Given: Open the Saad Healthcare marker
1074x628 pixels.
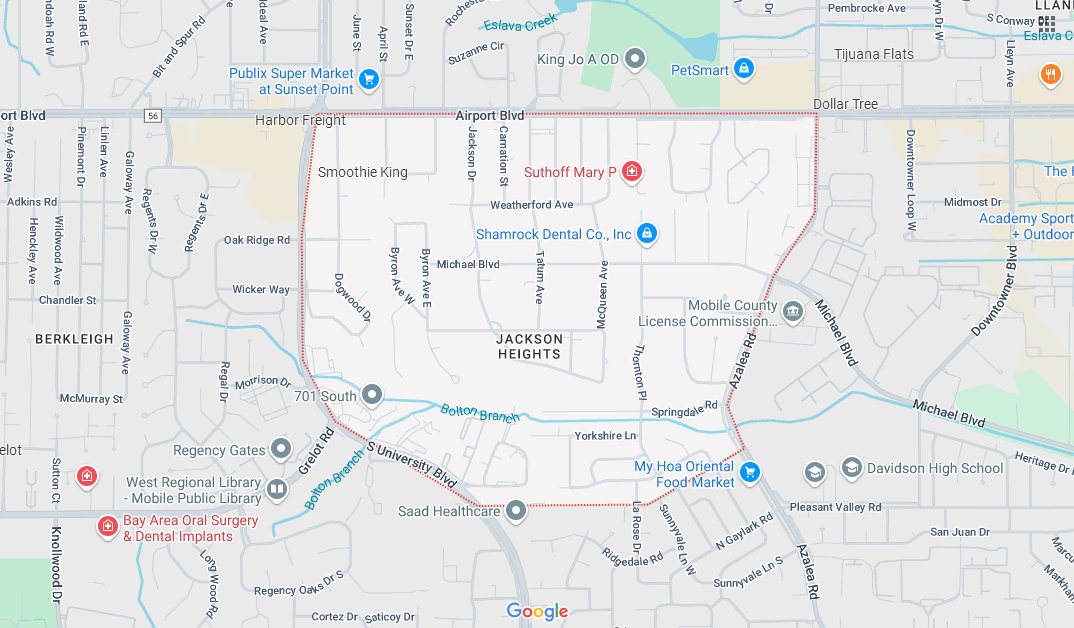Looking at the screenshot, I should click(516, 511).
